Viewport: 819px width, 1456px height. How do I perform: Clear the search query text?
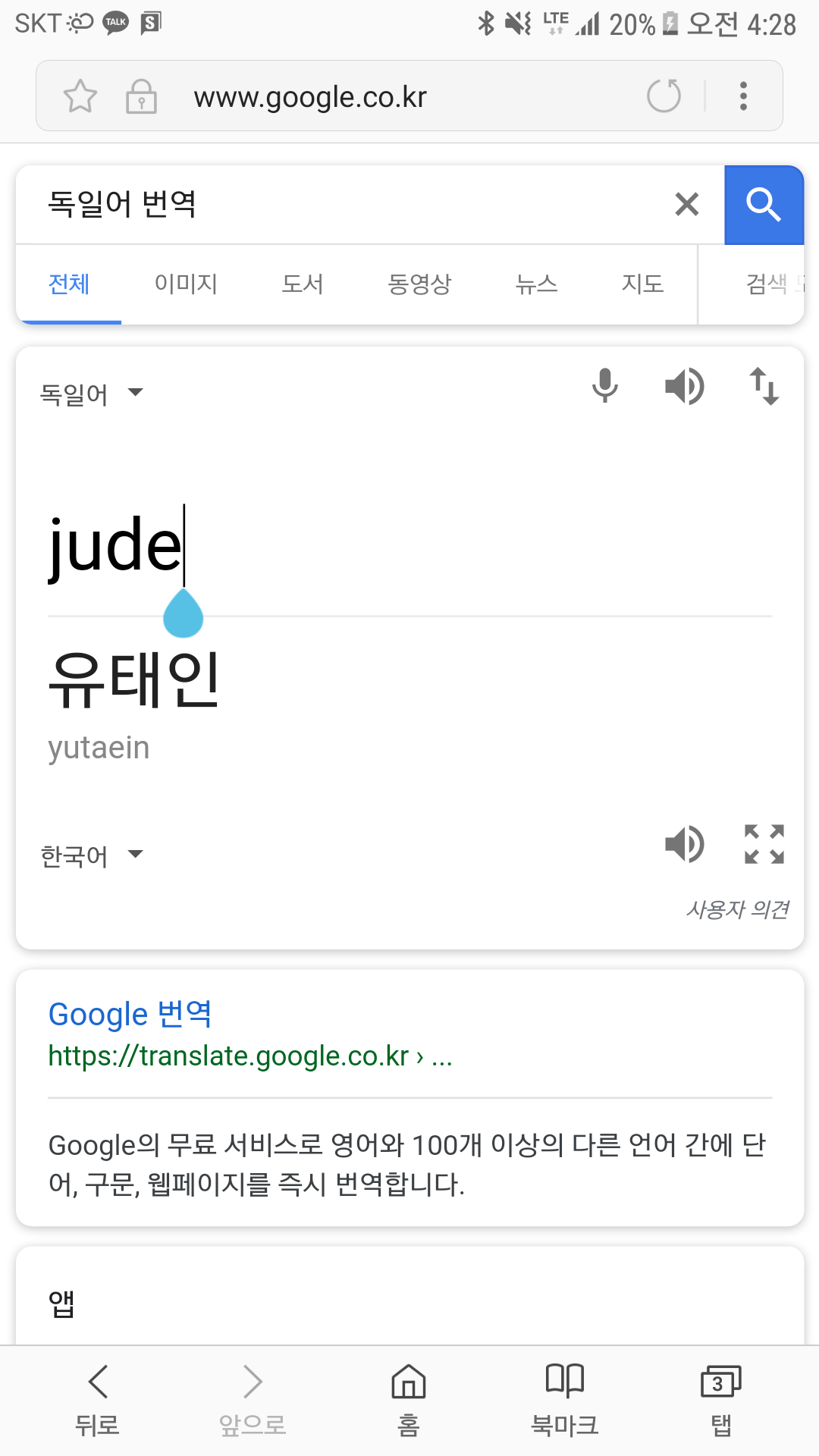(686, 204)
